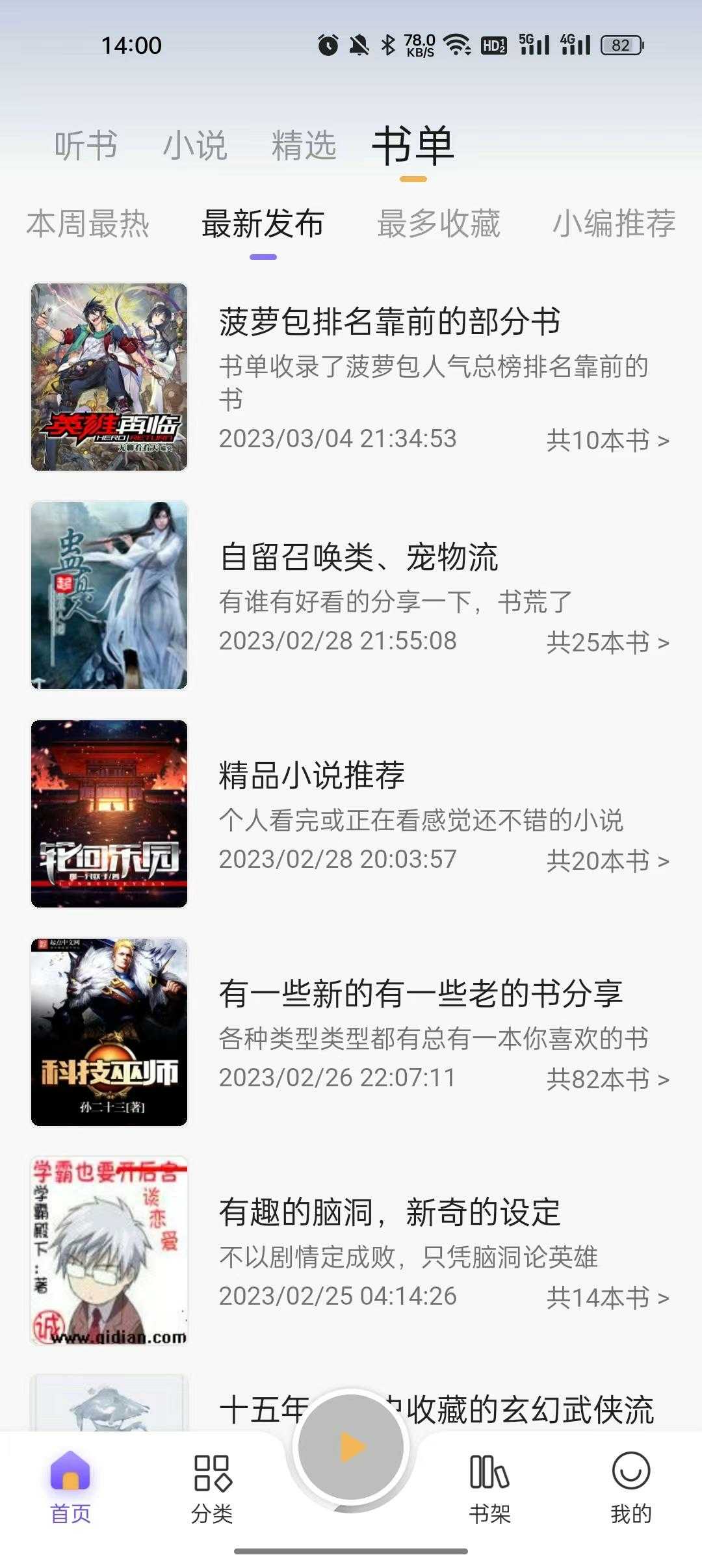The width and height of the screenshot is (702, 1568).
Task: Open the 有一些新的有一些老的书分享 list
Action: [x=421, y=993]
